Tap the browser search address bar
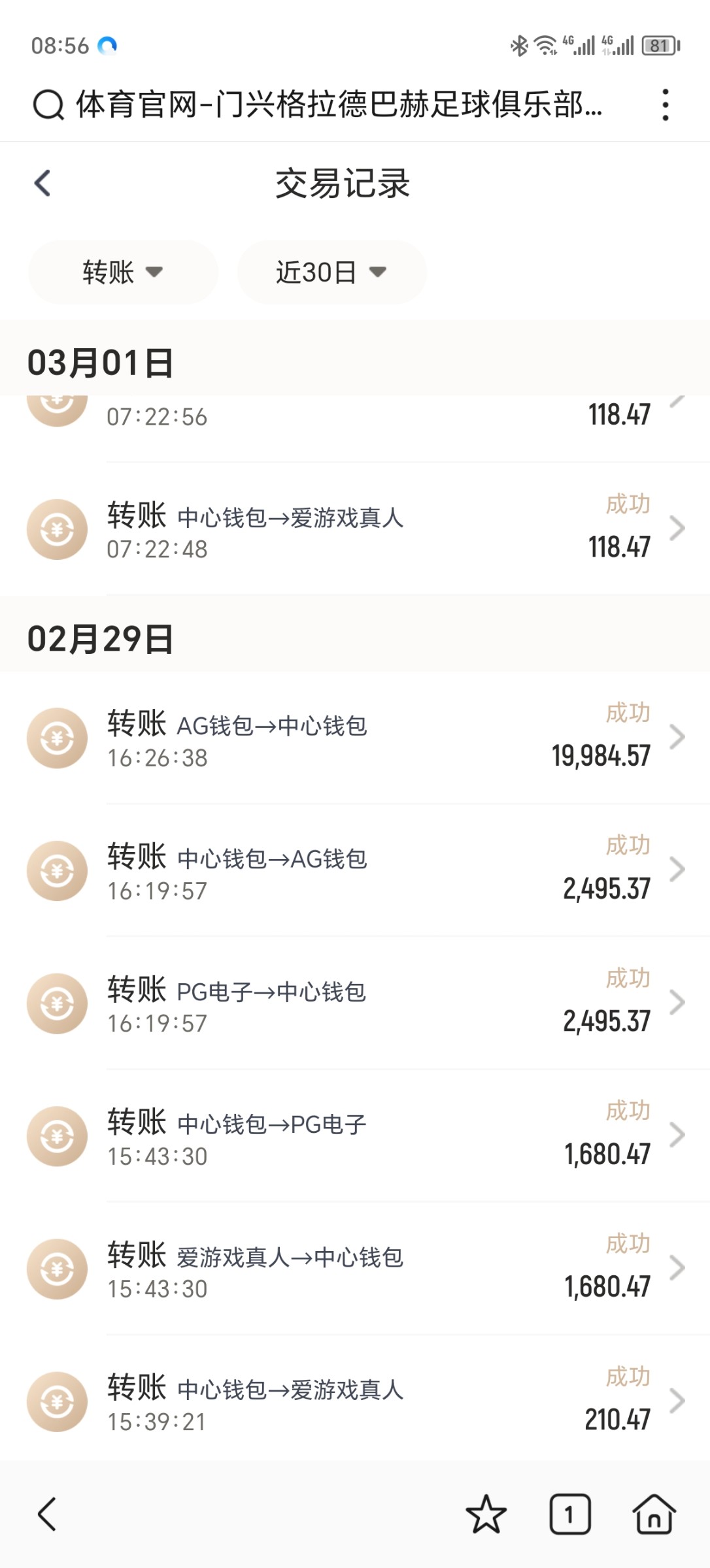The height and width of the screenshot is (1568, 710). pyautogui.click(x=327, y=105)
